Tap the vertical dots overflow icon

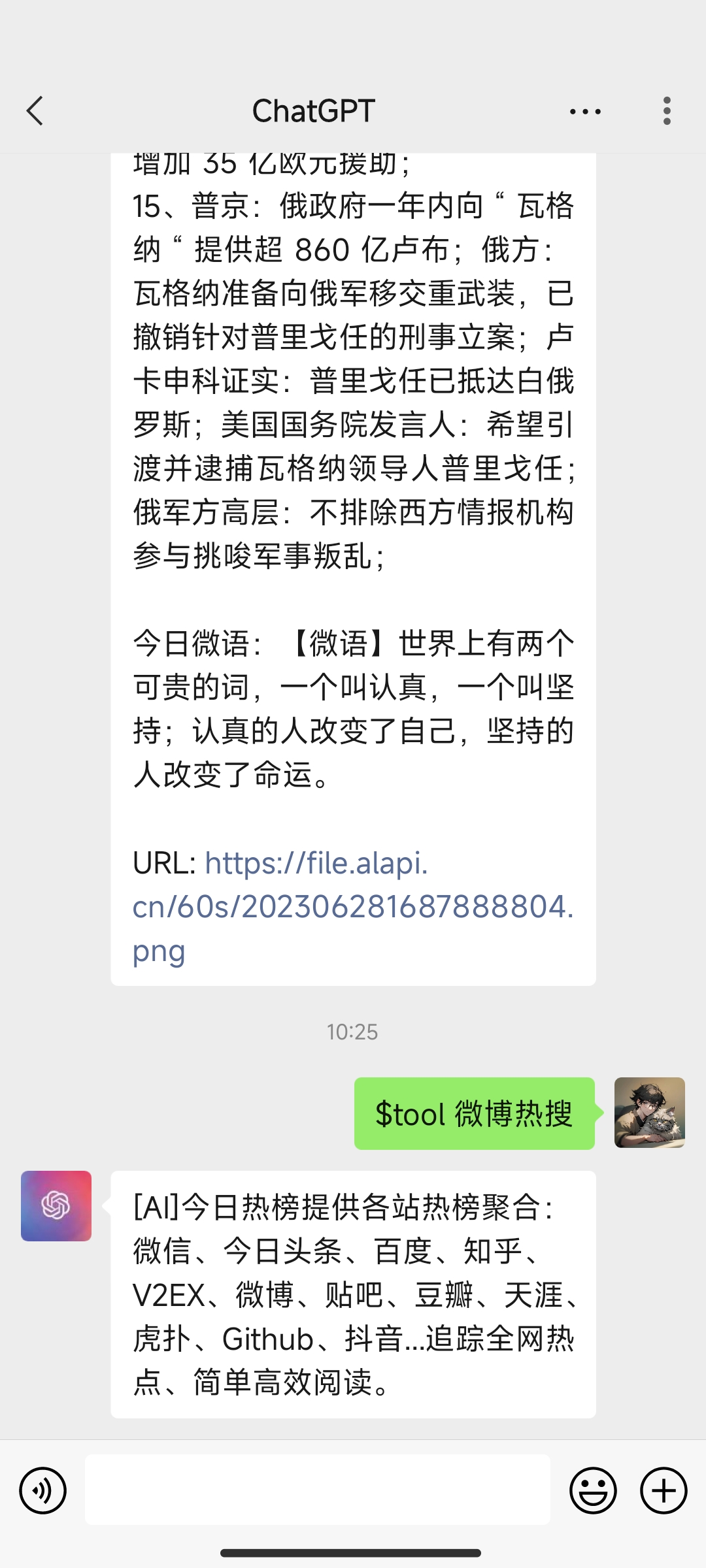click(665, 110)
